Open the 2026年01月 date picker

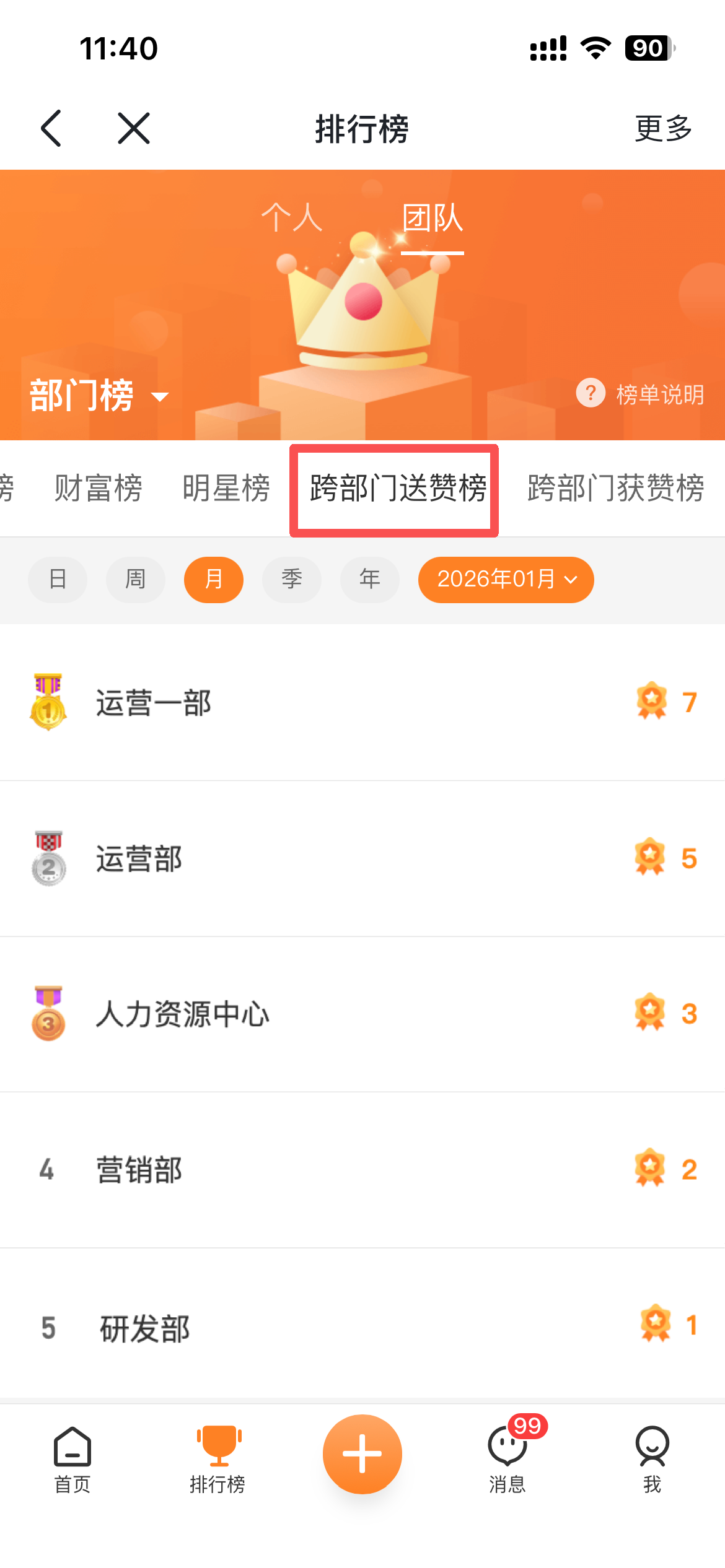click(506, 580)
